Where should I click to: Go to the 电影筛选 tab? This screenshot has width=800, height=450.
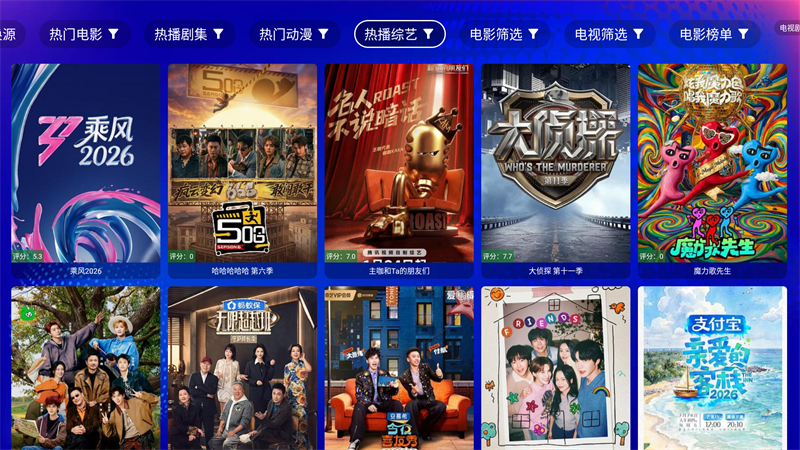pos(505,34)
